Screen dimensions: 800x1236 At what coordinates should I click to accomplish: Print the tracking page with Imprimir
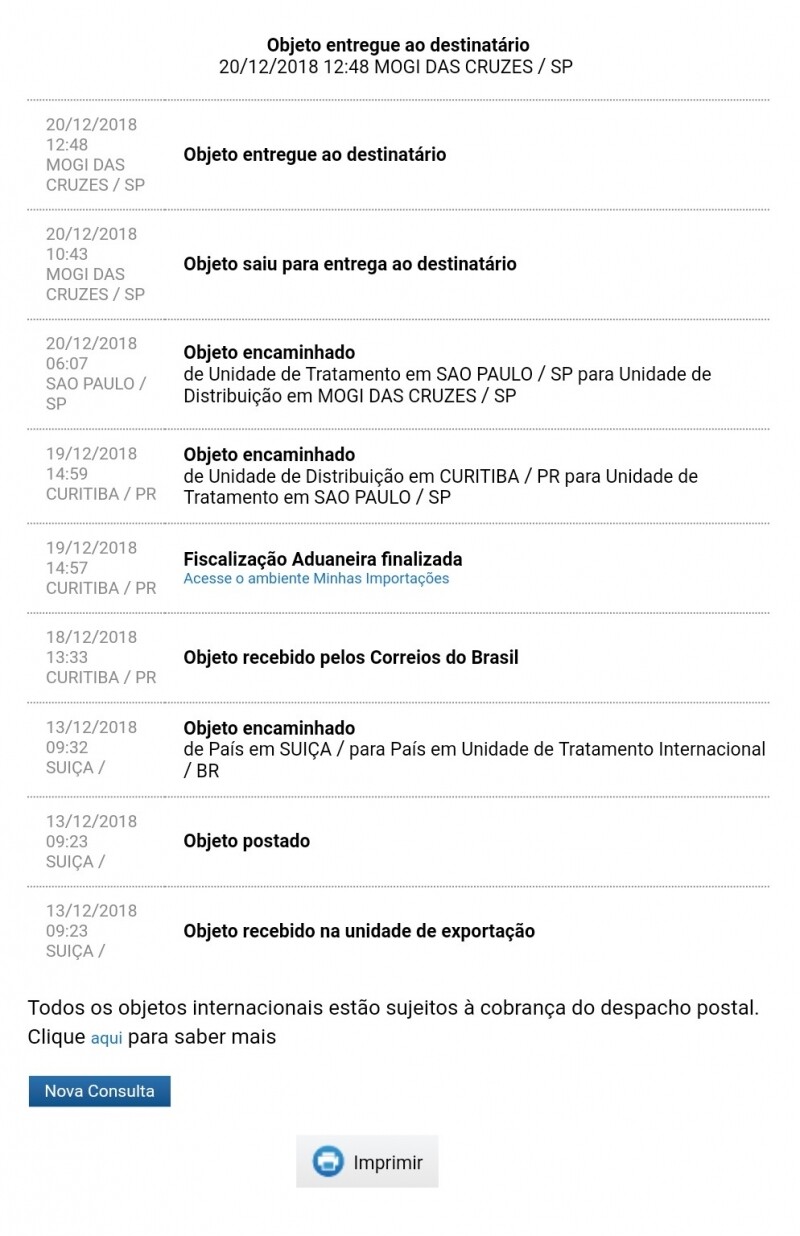[367, 1162]
